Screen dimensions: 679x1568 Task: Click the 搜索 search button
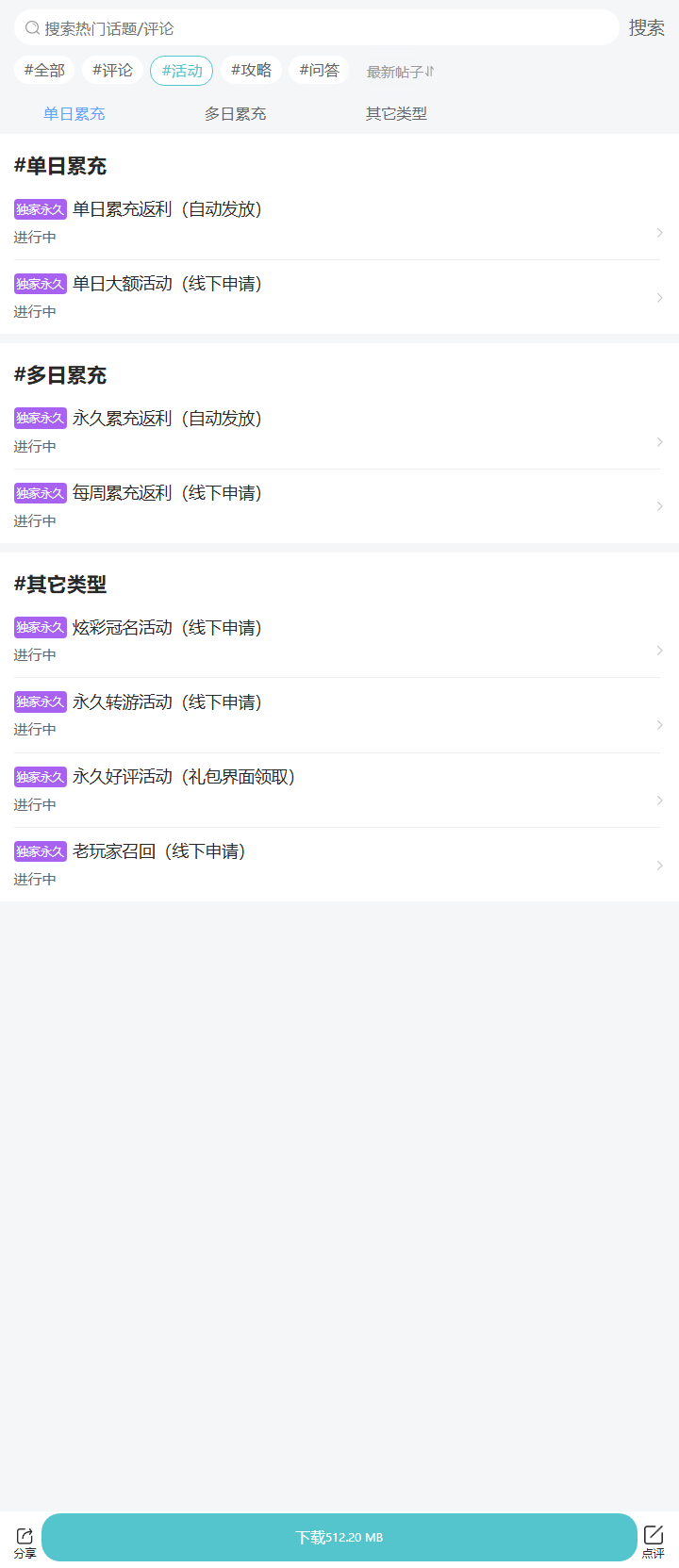click(646, 28)
